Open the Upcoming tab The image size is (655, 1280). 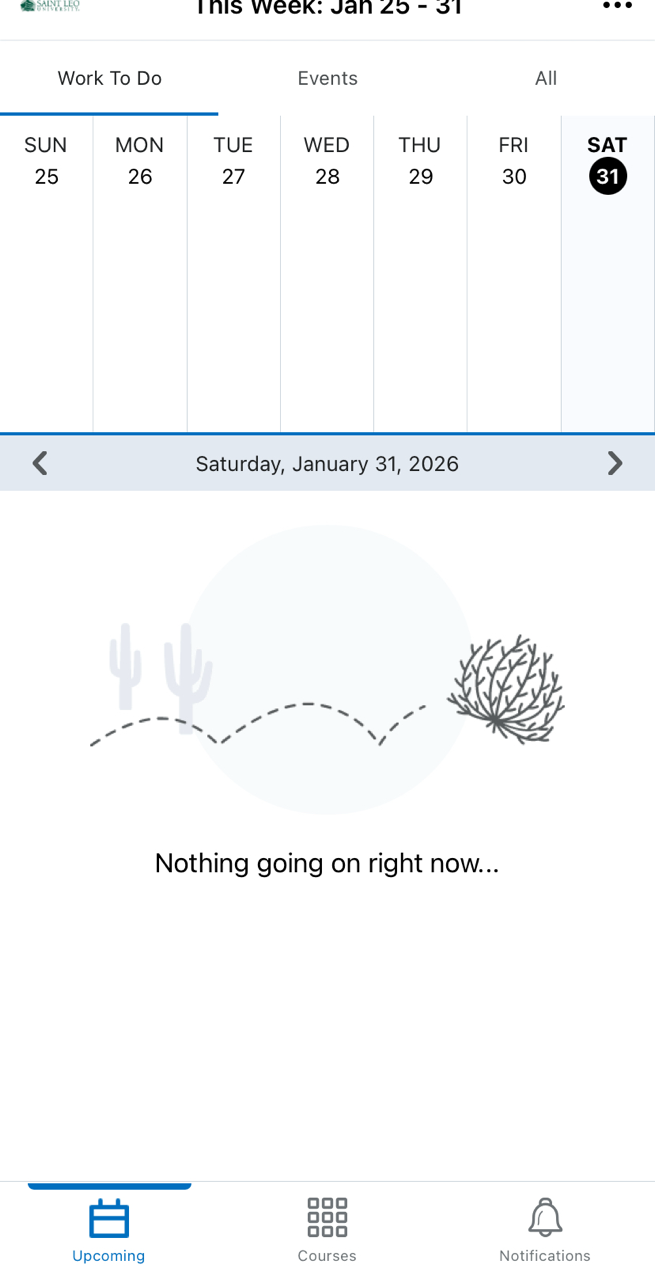click(x=109, y=1230)
